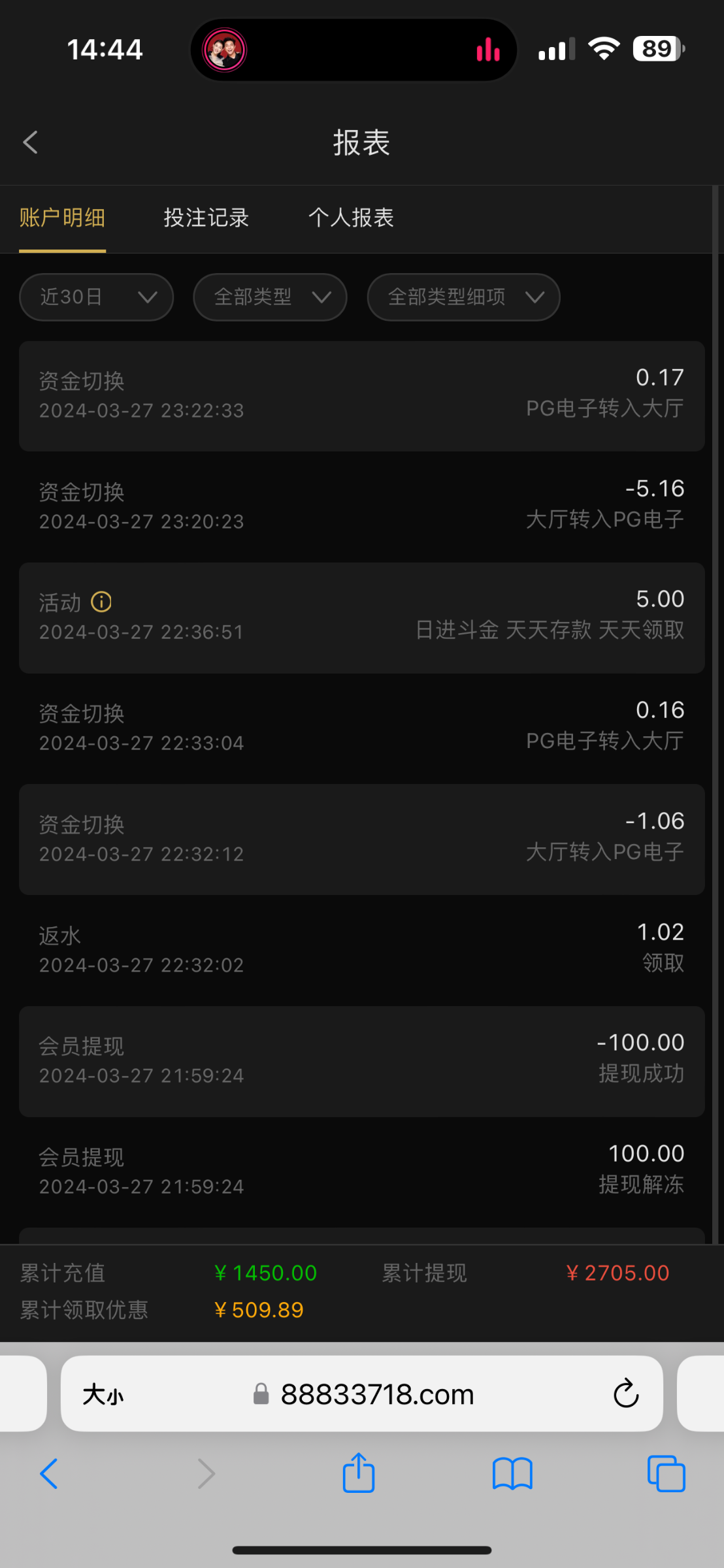
Task: Select the 账户明细 tab
Action: [x=62, y=218]
